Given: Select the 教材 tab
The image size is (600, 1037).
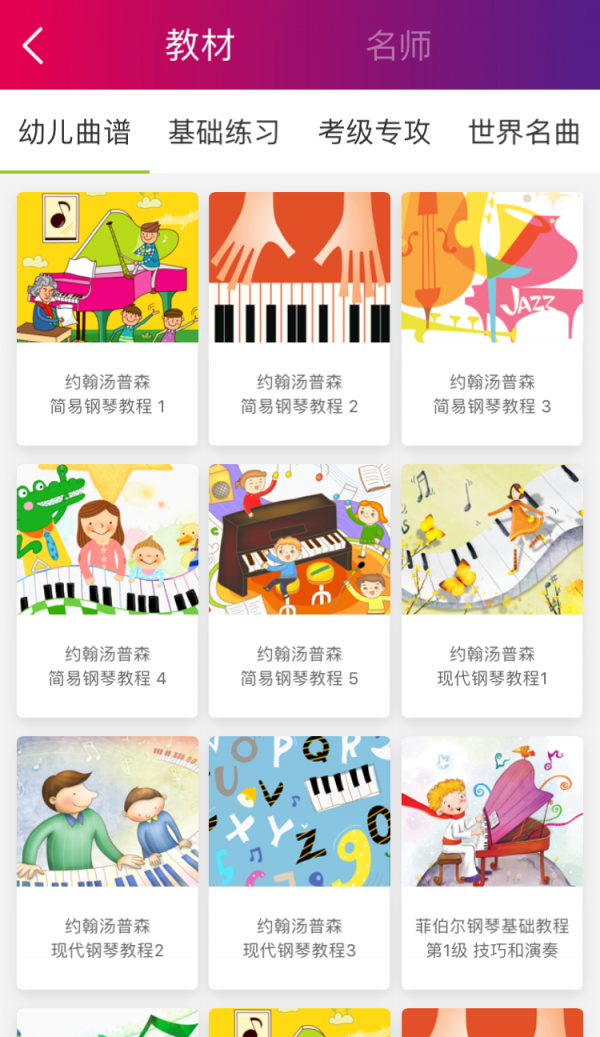Looking at the screenshot, I should [200, 45].
